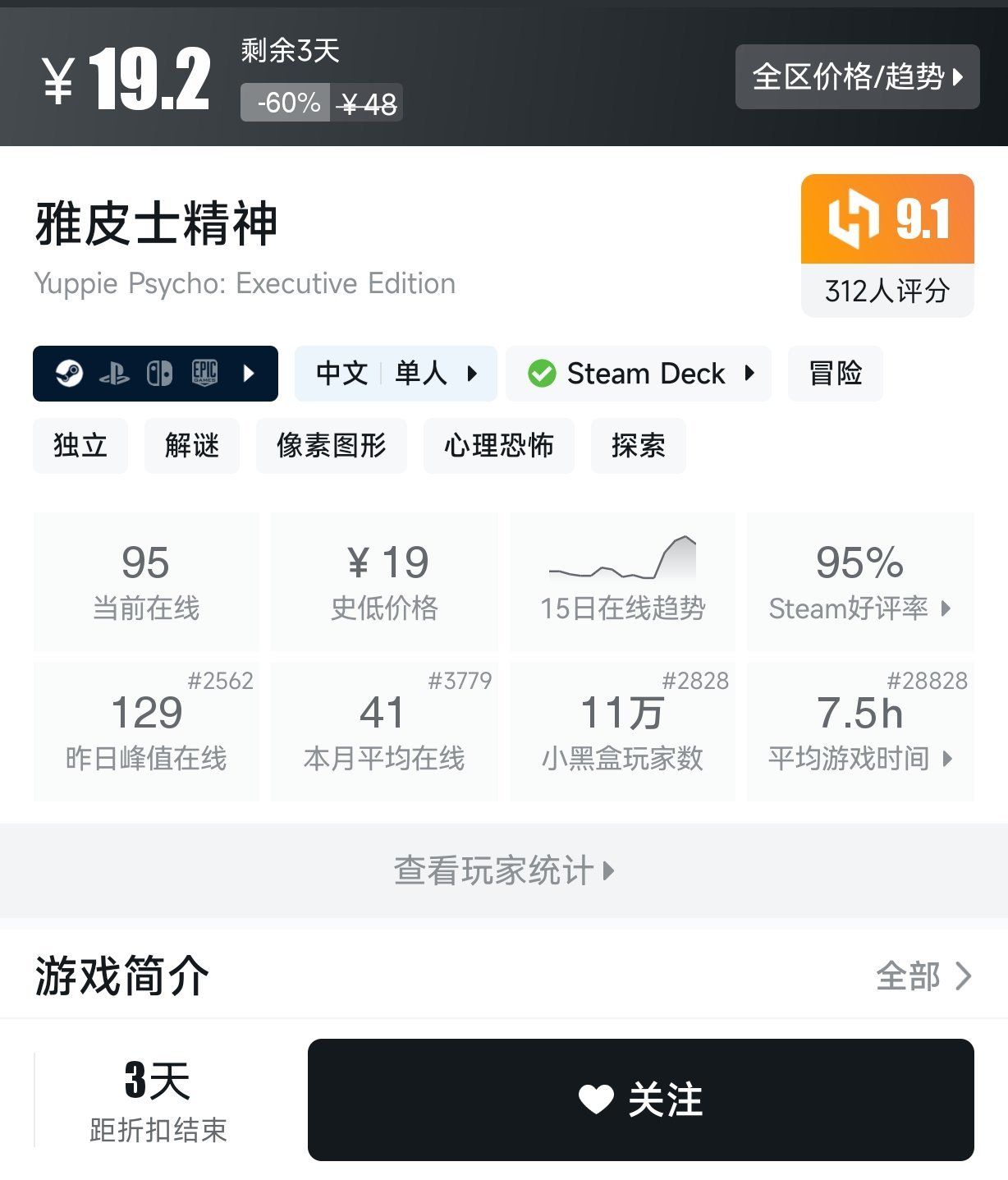The image size is (1008, 1180).
Task: Click the heart icon inside the follow button
Action: [598, 1100]
